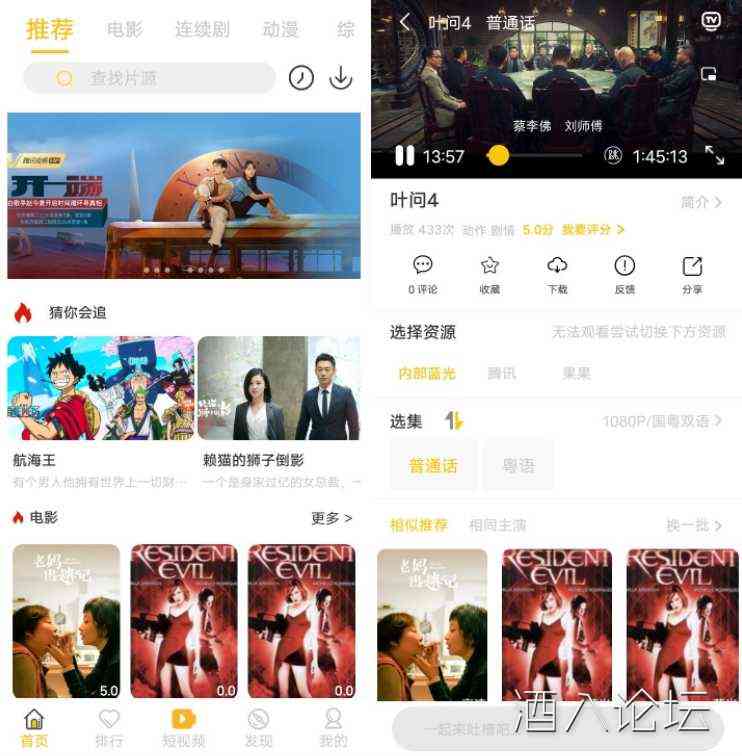Image resolution: width=742 pixels, height=756 pixels.
Task: Pause the video playback
Action: coord(404,156)
